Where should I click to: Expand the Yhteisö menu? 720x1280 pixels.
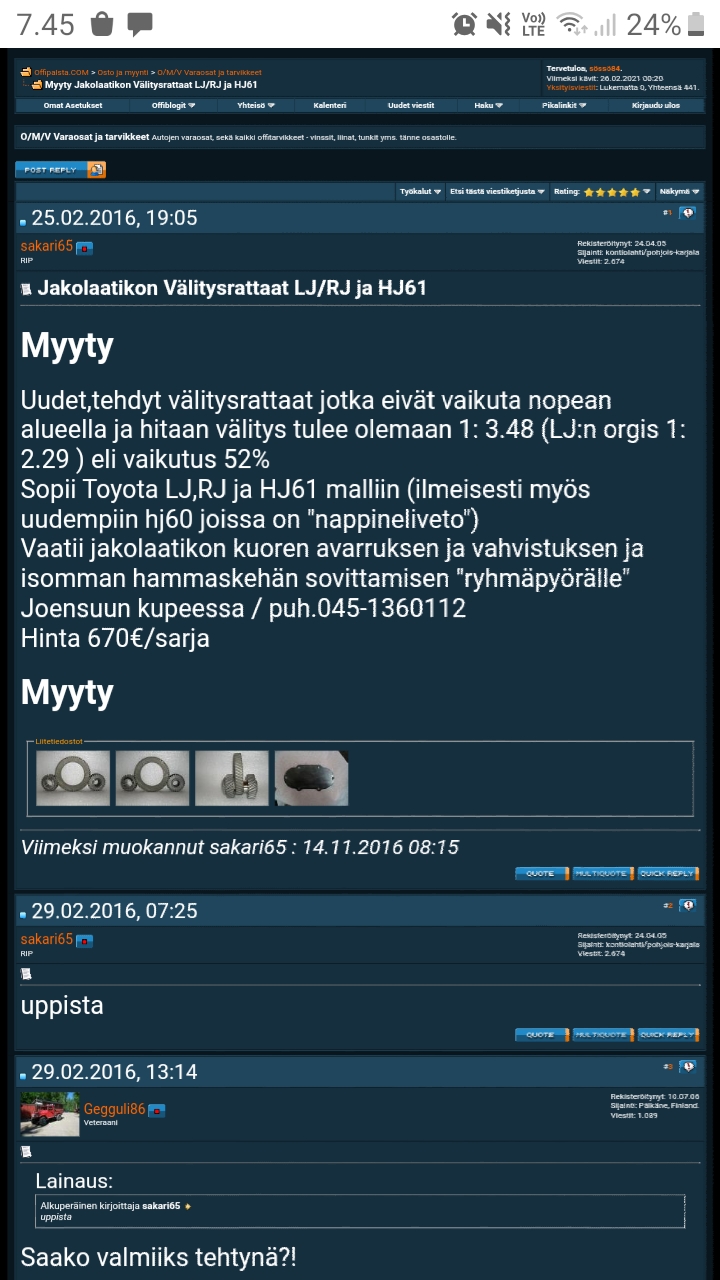click(256, 105)
